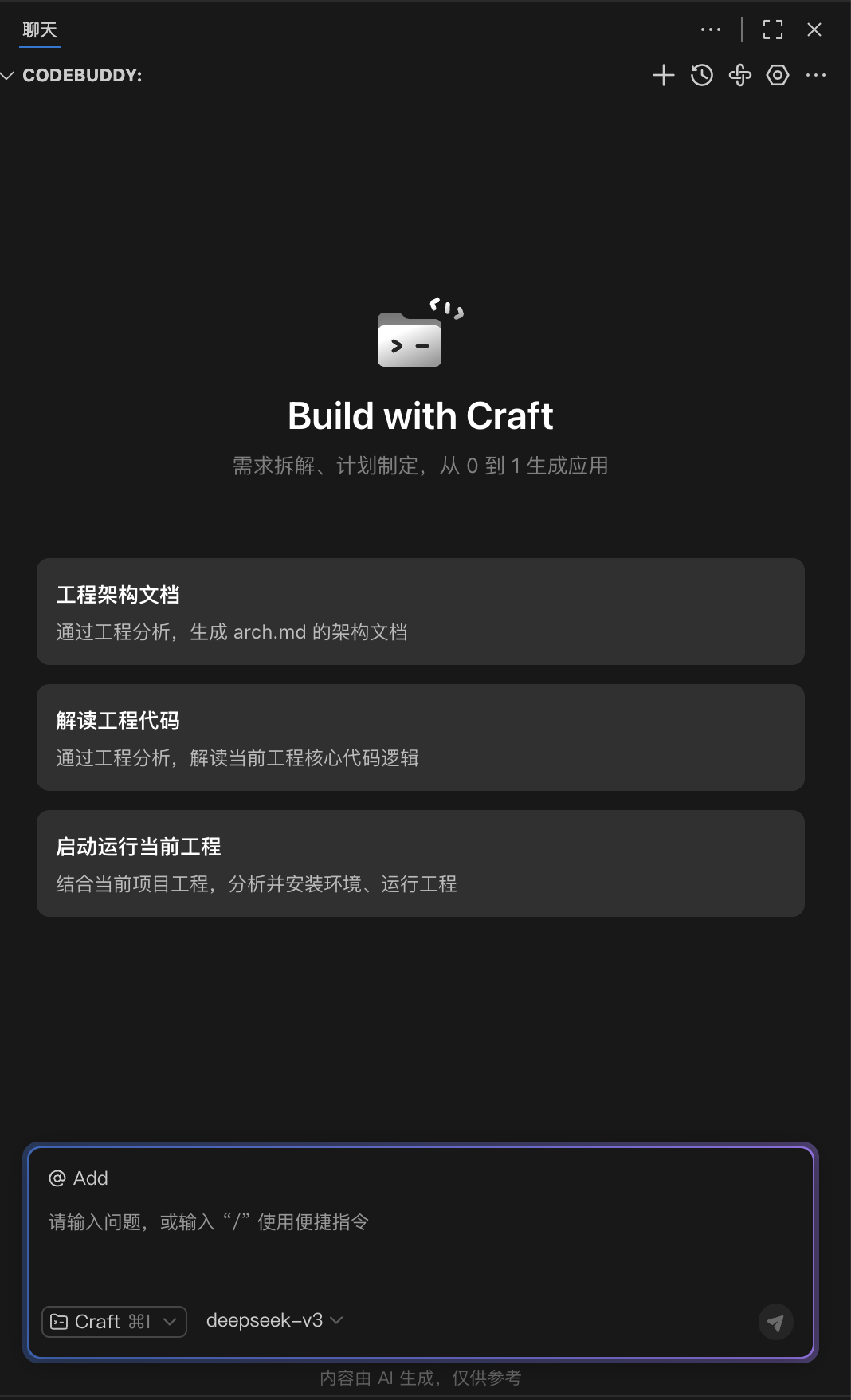Screen dimensions: 851x1400
Task: Click the question input field
Action: (x=319, y=1222)
